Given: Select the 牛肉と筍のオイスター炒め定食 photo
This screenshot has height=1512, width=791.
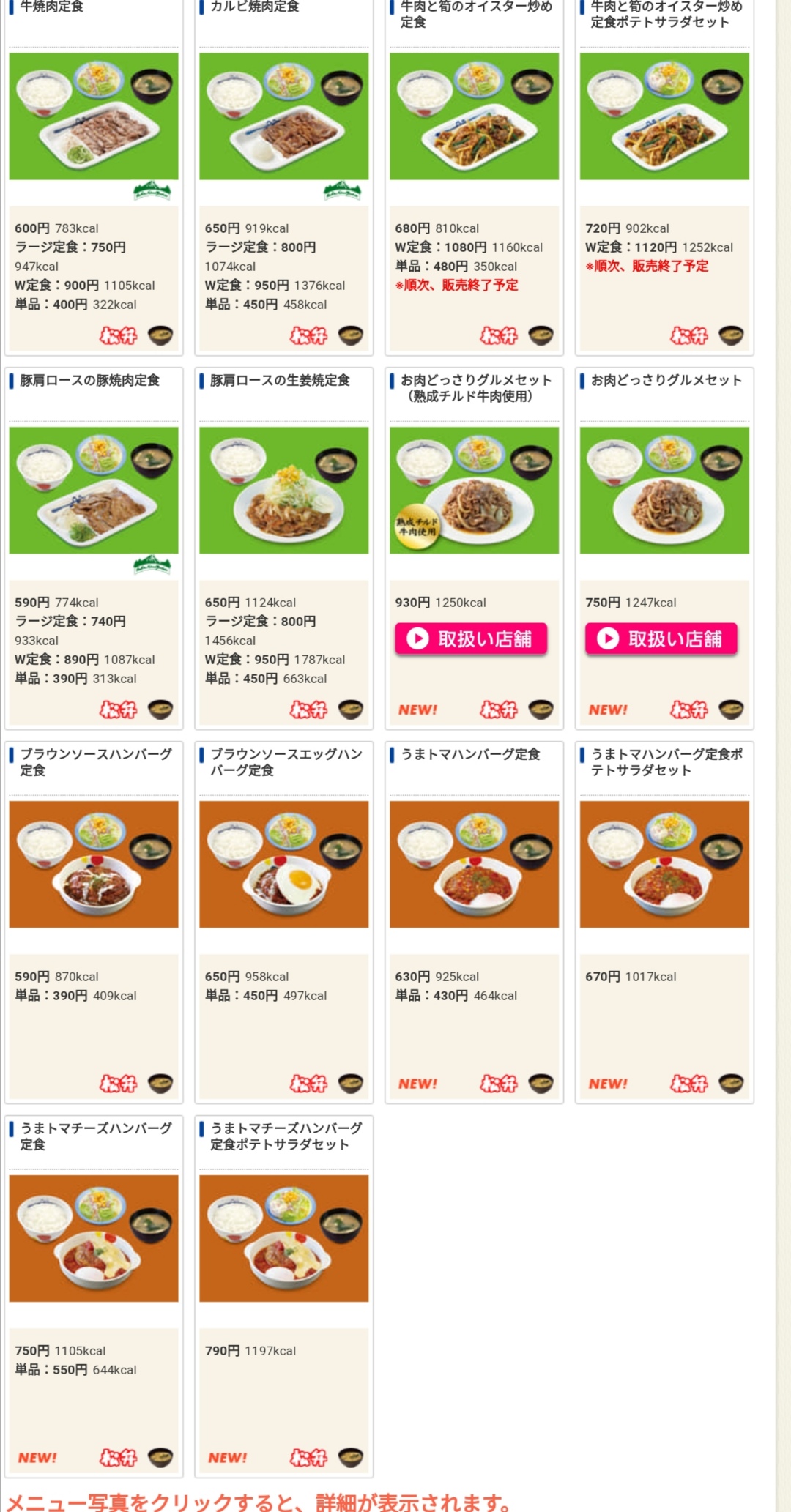Looking at the screenshot, I should pyautogui.click(x=474, y=116).
